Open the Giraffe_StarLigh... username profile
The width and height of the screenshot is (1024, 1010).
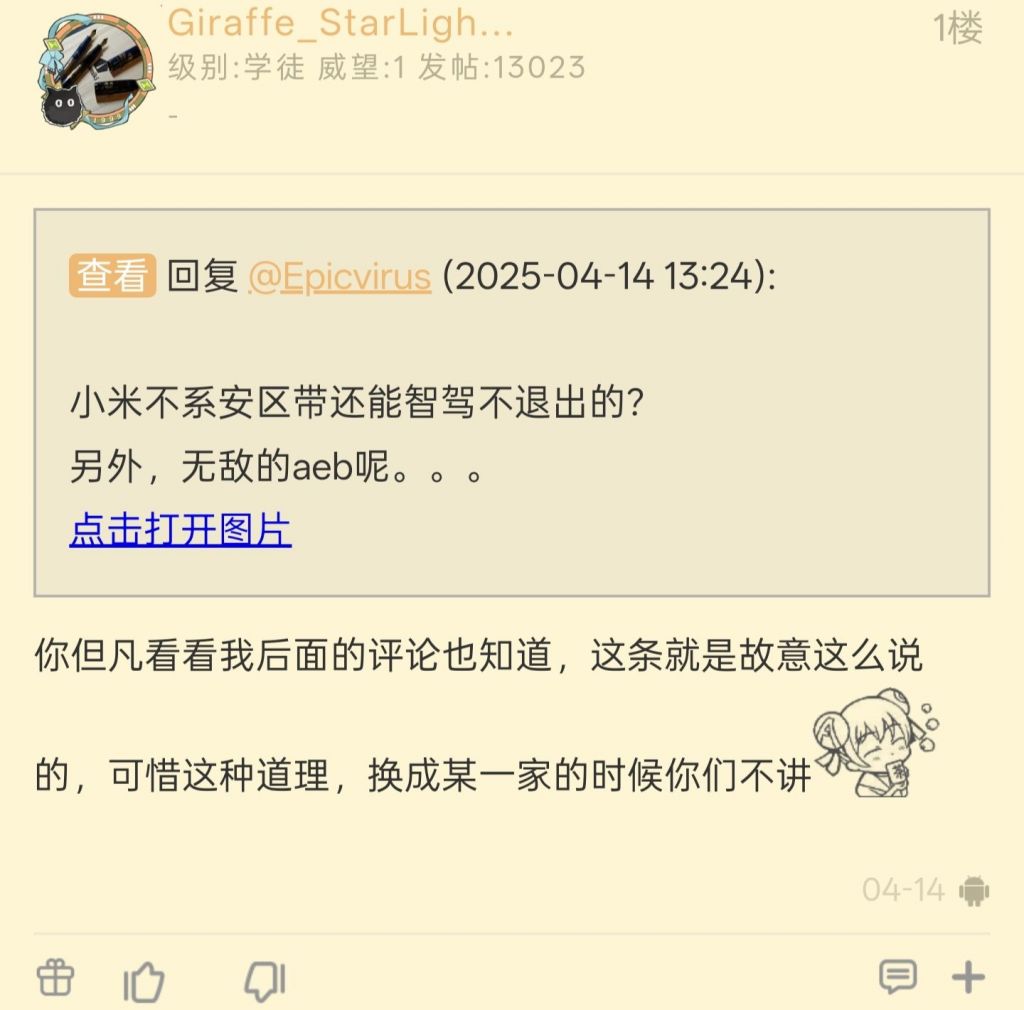(x=340, y=22)
